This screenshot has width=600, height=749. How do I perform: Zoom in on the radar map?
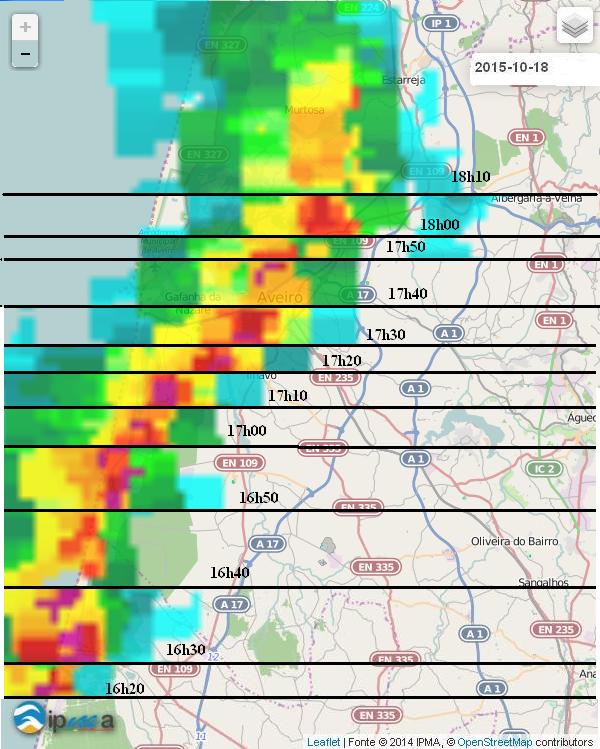point(25,27)
